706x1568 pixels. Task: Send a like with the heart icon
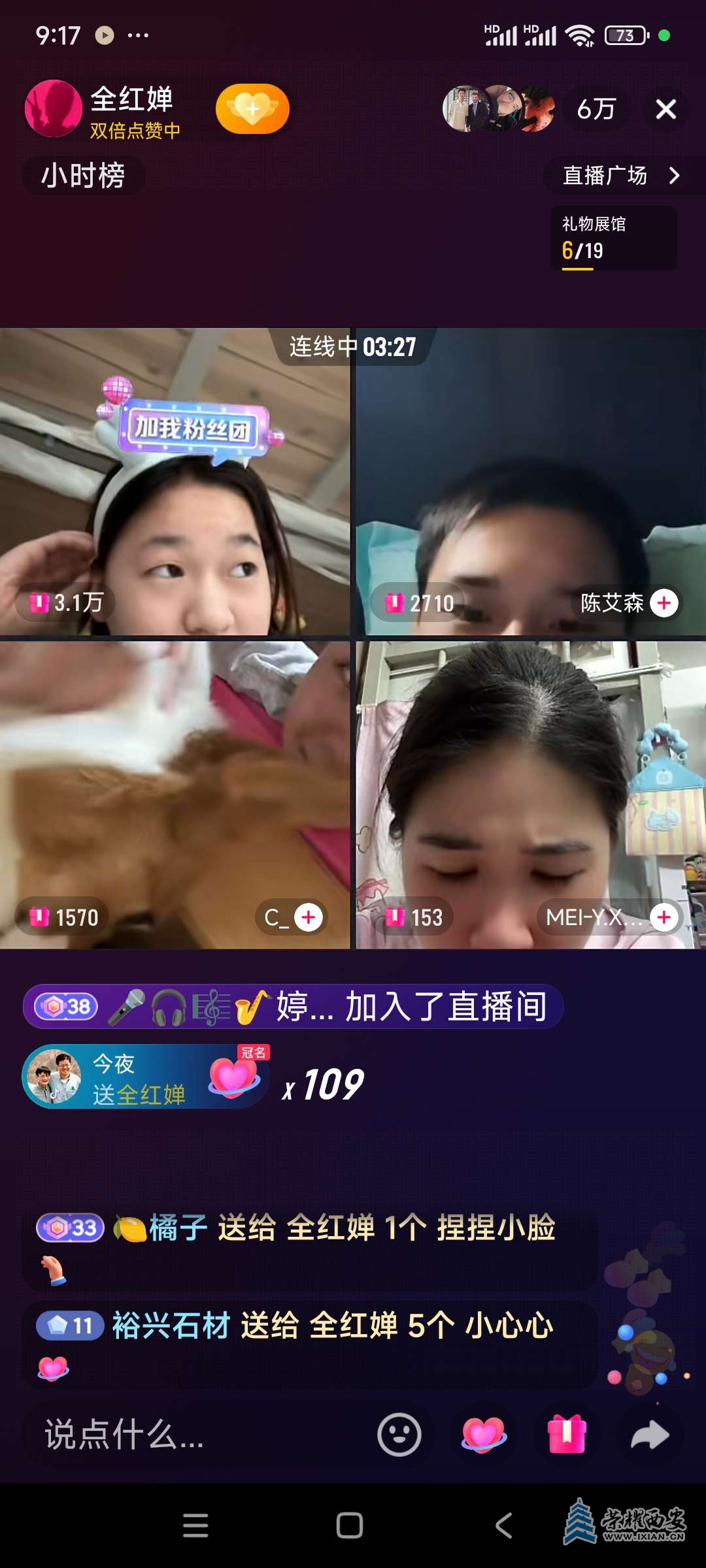(484, 1435)
